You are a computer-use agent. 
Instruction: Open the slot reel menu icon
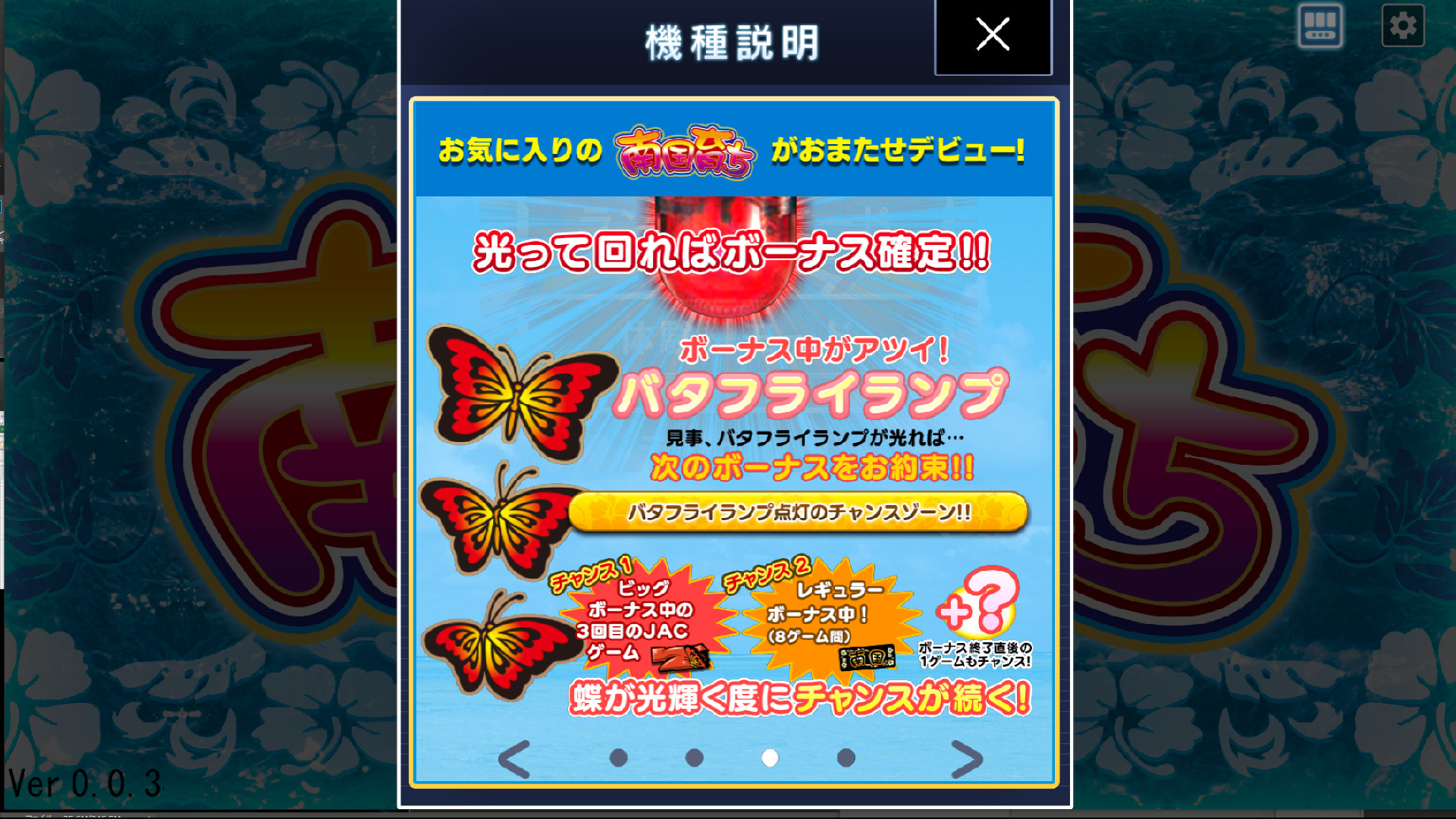[1319, 27]
